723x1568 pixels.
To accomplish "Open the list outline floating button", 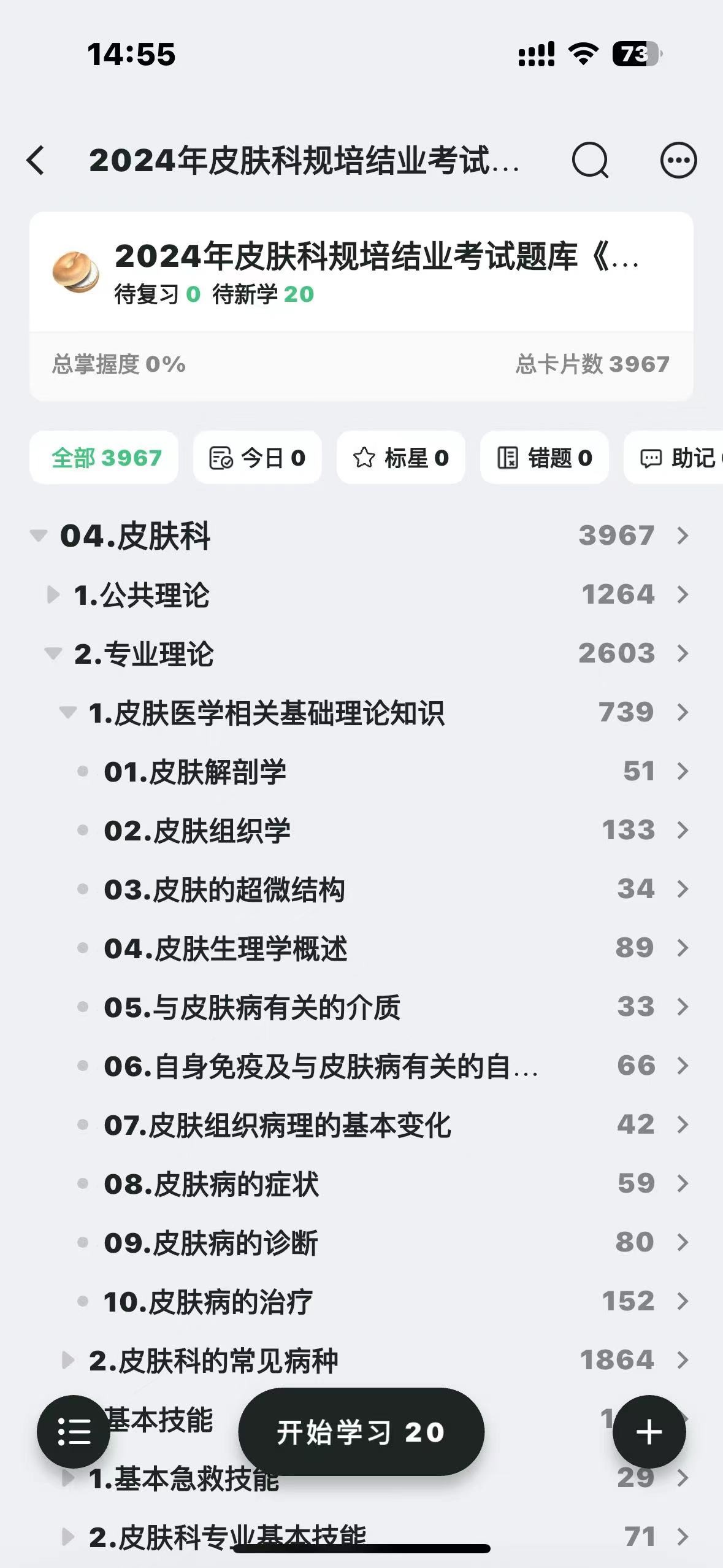I will (x=74, y=1432).
